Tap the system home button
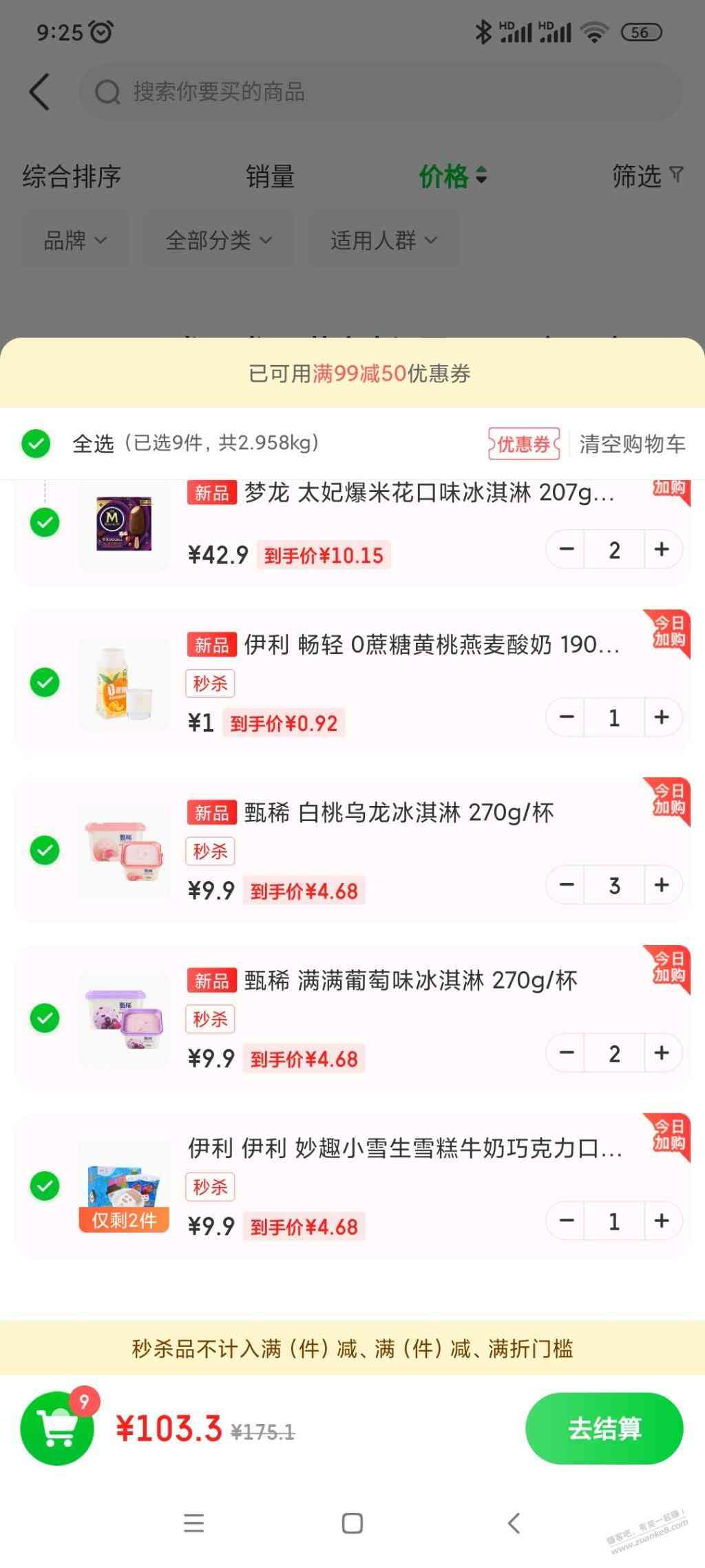This screenshot has height=1568, width=705. coord(352,1523)
